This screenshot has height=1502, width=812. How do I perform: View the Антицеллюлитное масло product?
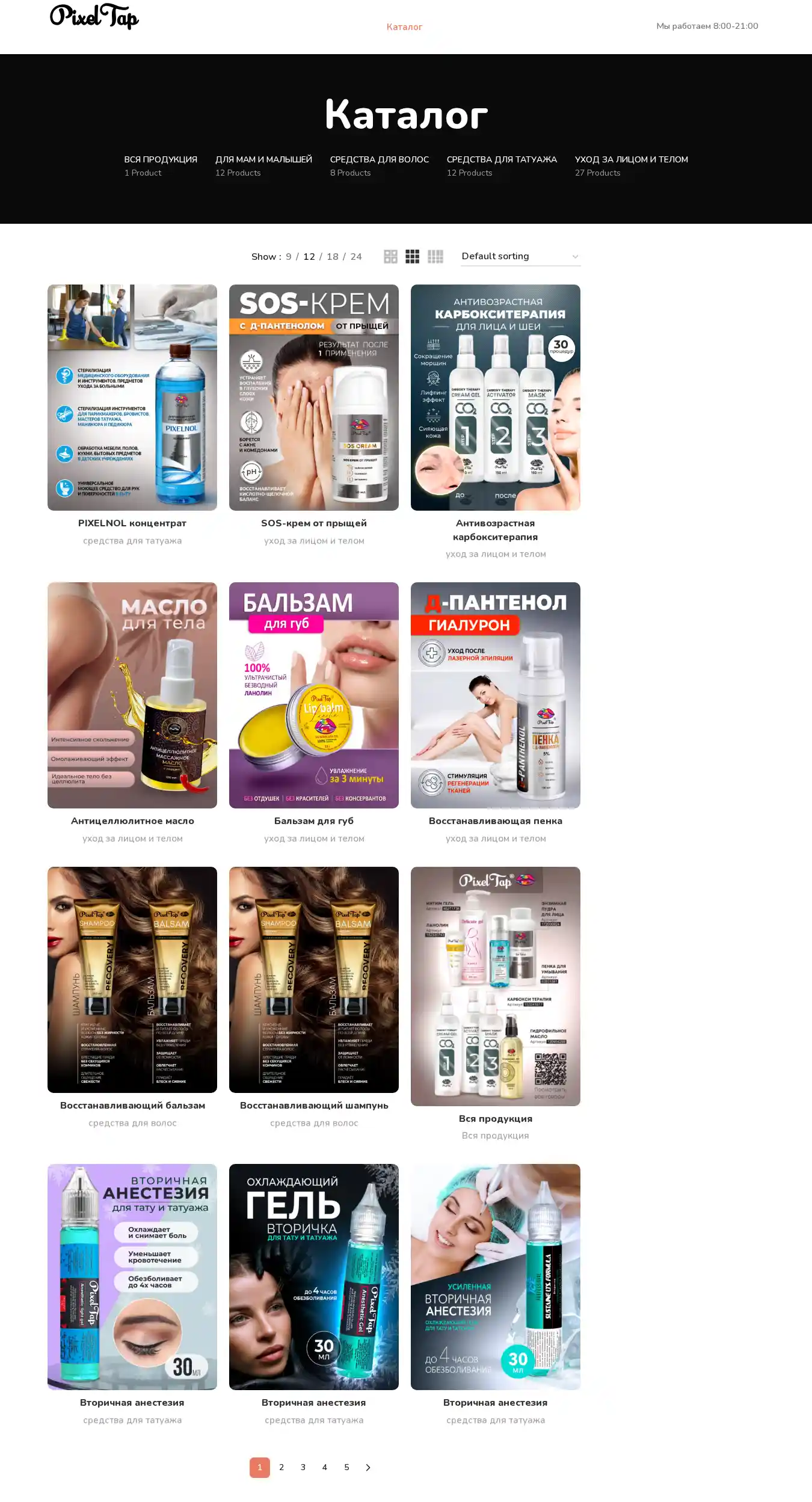tap(132, 821)
